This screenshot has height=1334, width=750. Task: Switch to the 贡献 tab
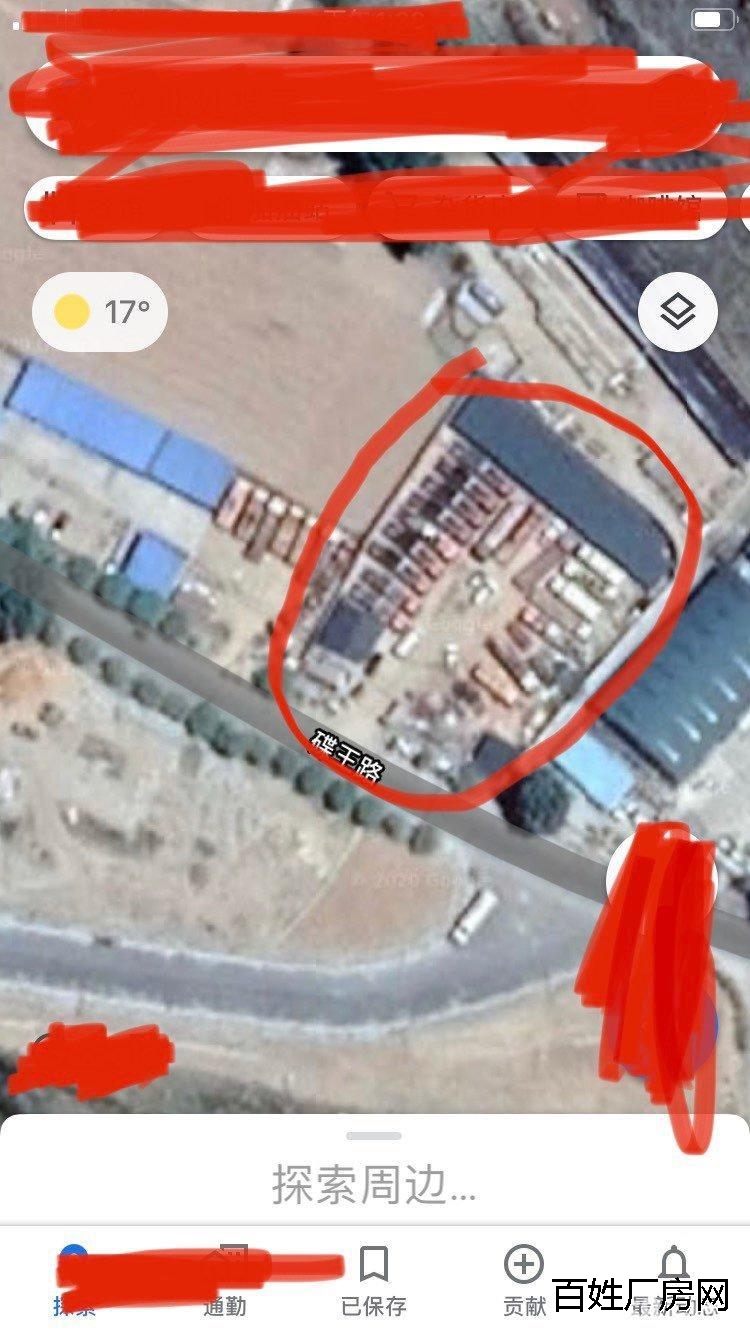(524, 1281)
